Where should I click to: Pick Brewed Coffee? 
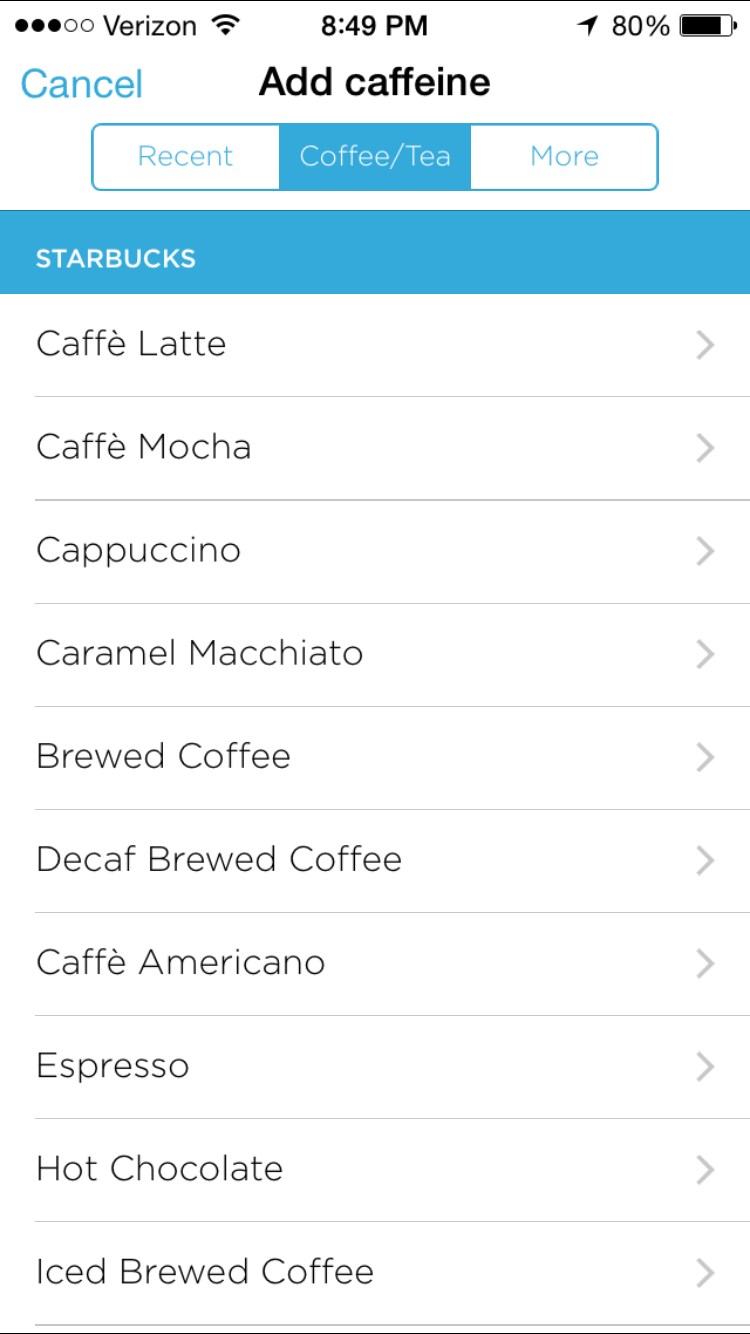(375, 757)
